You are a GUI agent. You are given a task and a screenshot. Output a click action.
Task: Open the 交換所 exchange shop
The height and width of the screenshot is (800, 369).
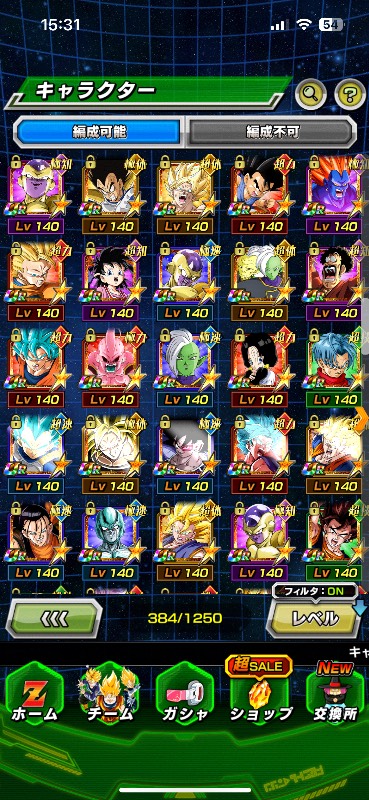coord(337,694)
